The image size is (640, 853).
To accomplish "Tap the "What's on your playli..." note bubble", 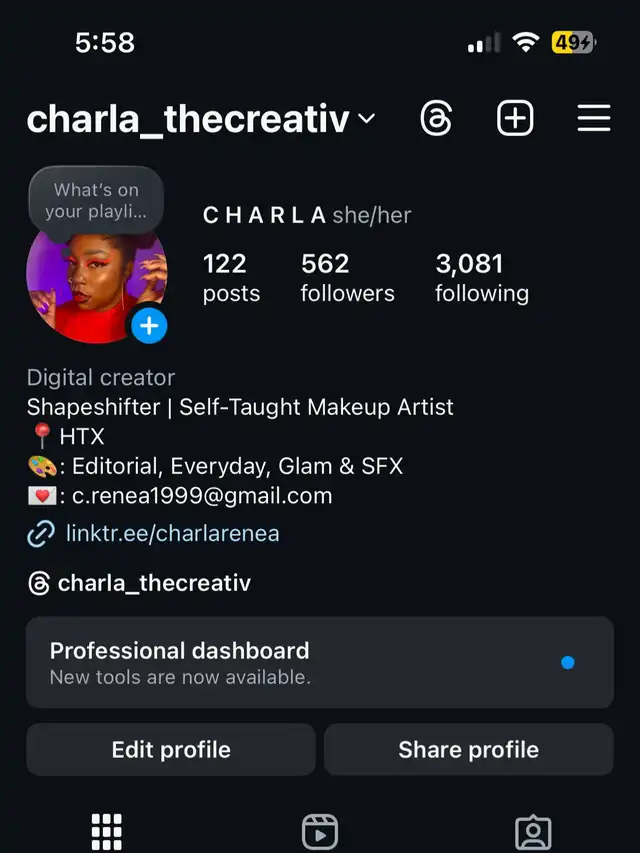I will click(x=95, y=200).
